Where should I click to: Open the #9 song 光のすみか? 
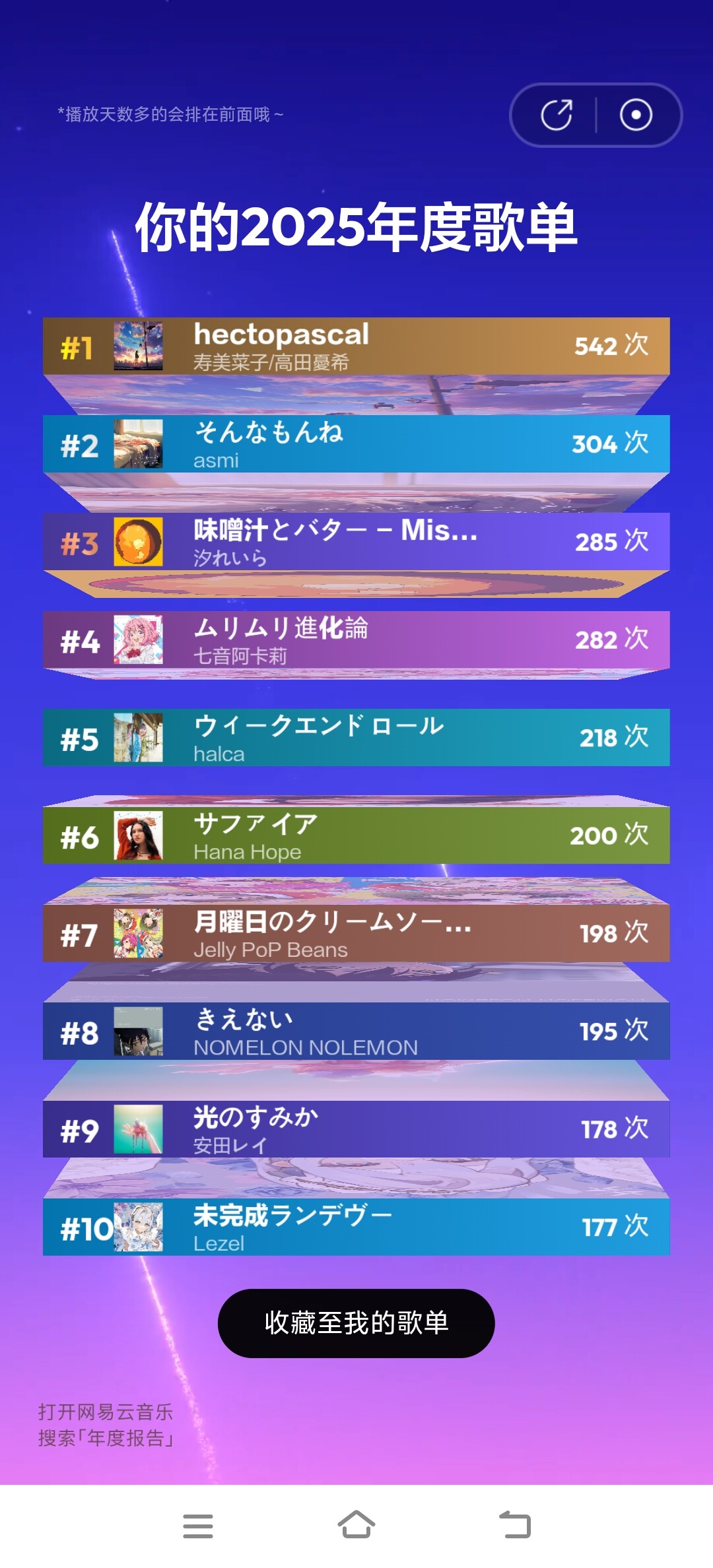[356, 1128]
